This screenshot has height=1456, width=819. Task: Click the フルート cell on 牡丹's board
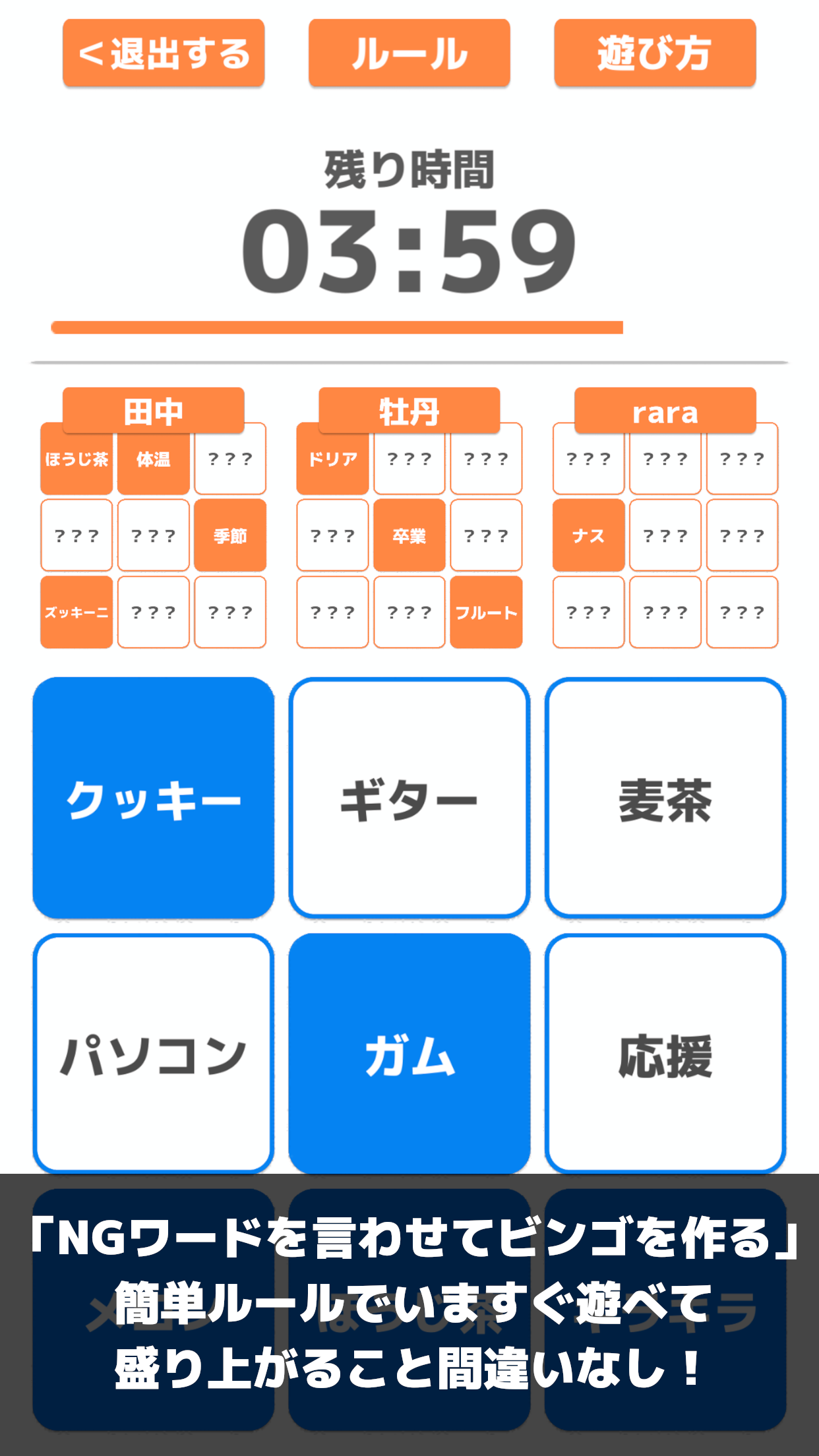486,613
